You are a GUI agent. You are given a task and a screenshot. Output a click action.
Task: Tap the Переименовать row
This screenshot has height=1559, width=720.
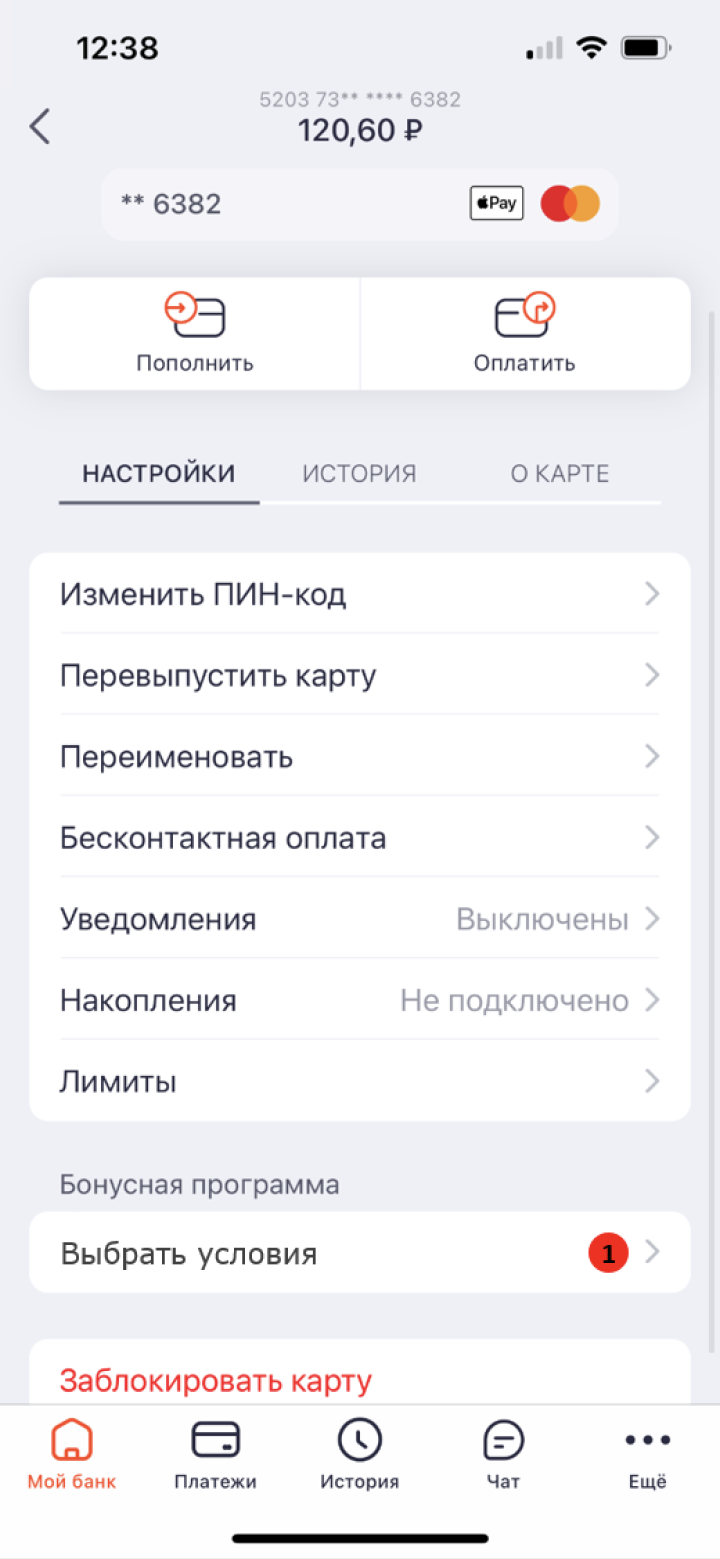(360, 756)
